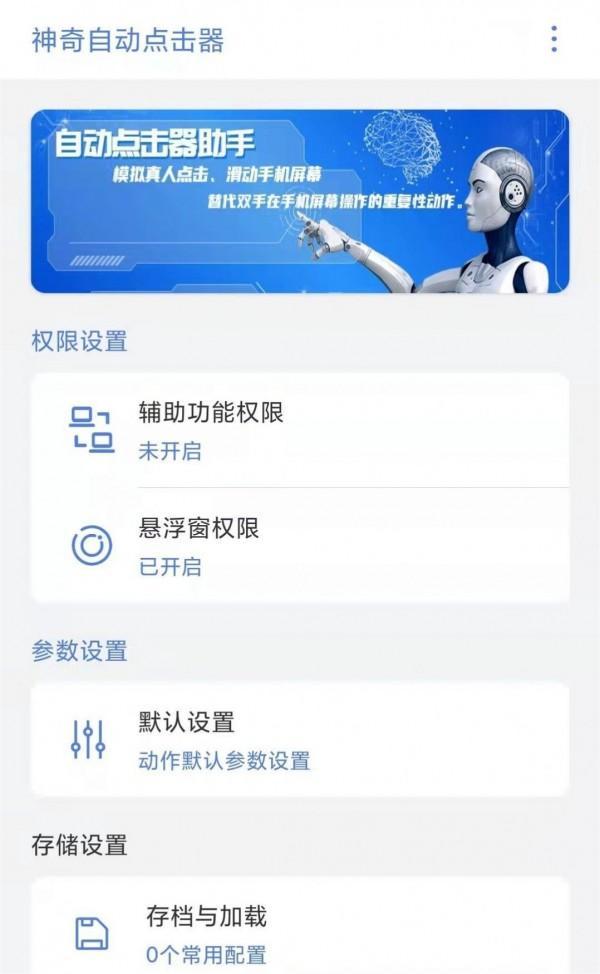Open 默认设置 action parameters

(x=300, y=739)
